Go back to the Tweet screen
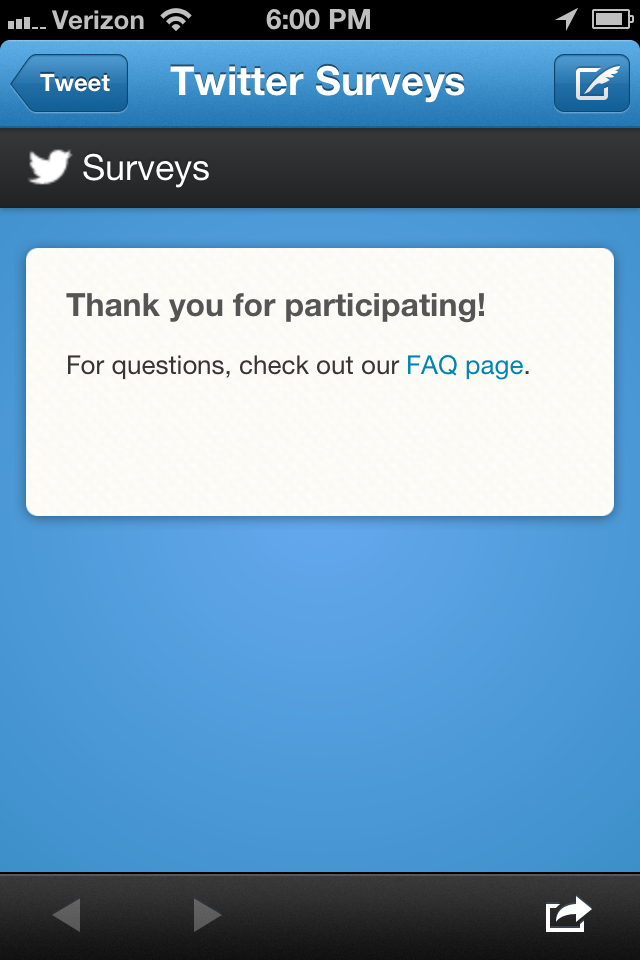This screenshot has width=640, height=960. [70, 83]
